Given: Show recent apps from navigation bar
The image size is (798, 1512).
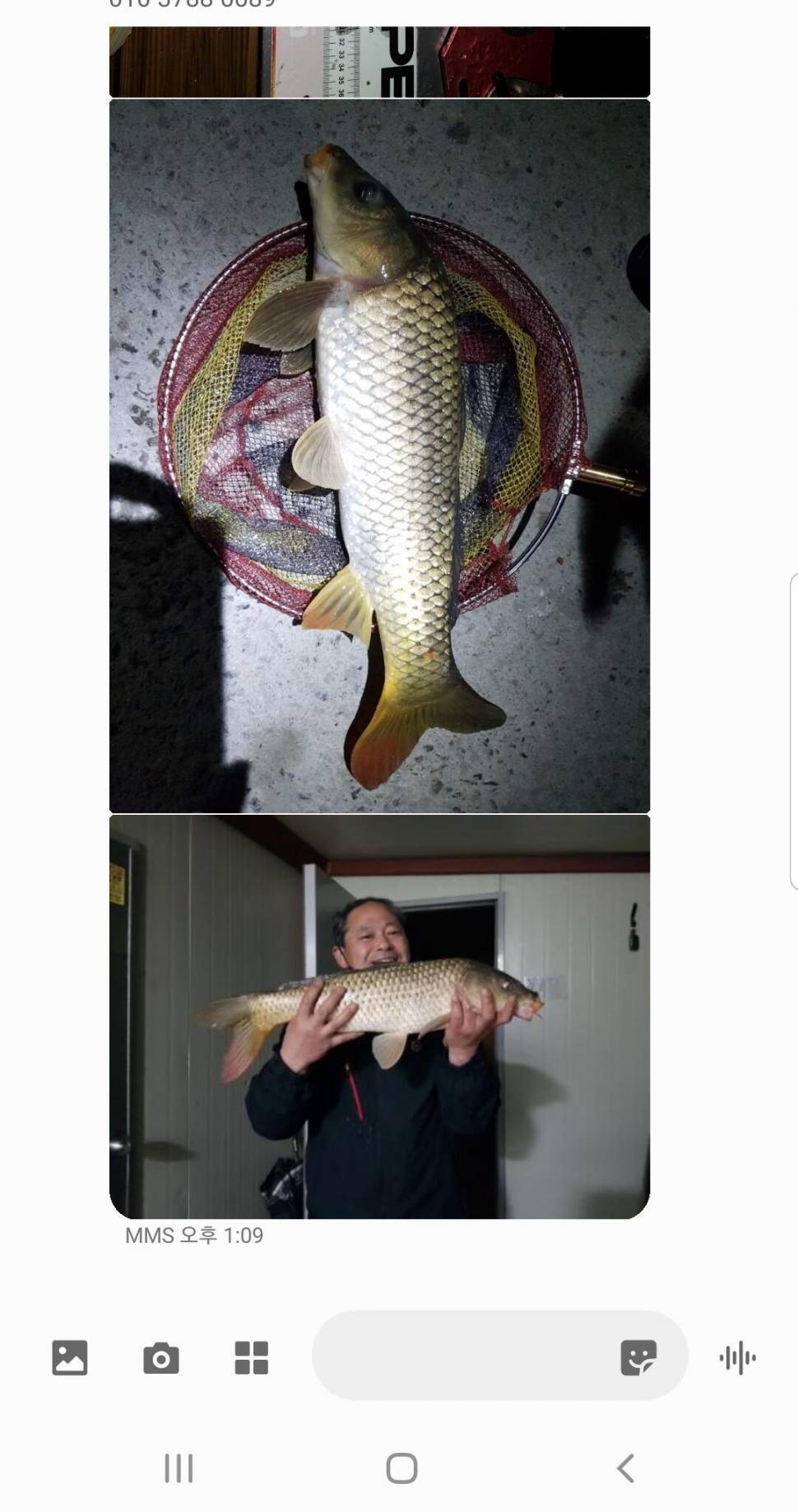Looking at the screenshot, I should (179, 1468).
